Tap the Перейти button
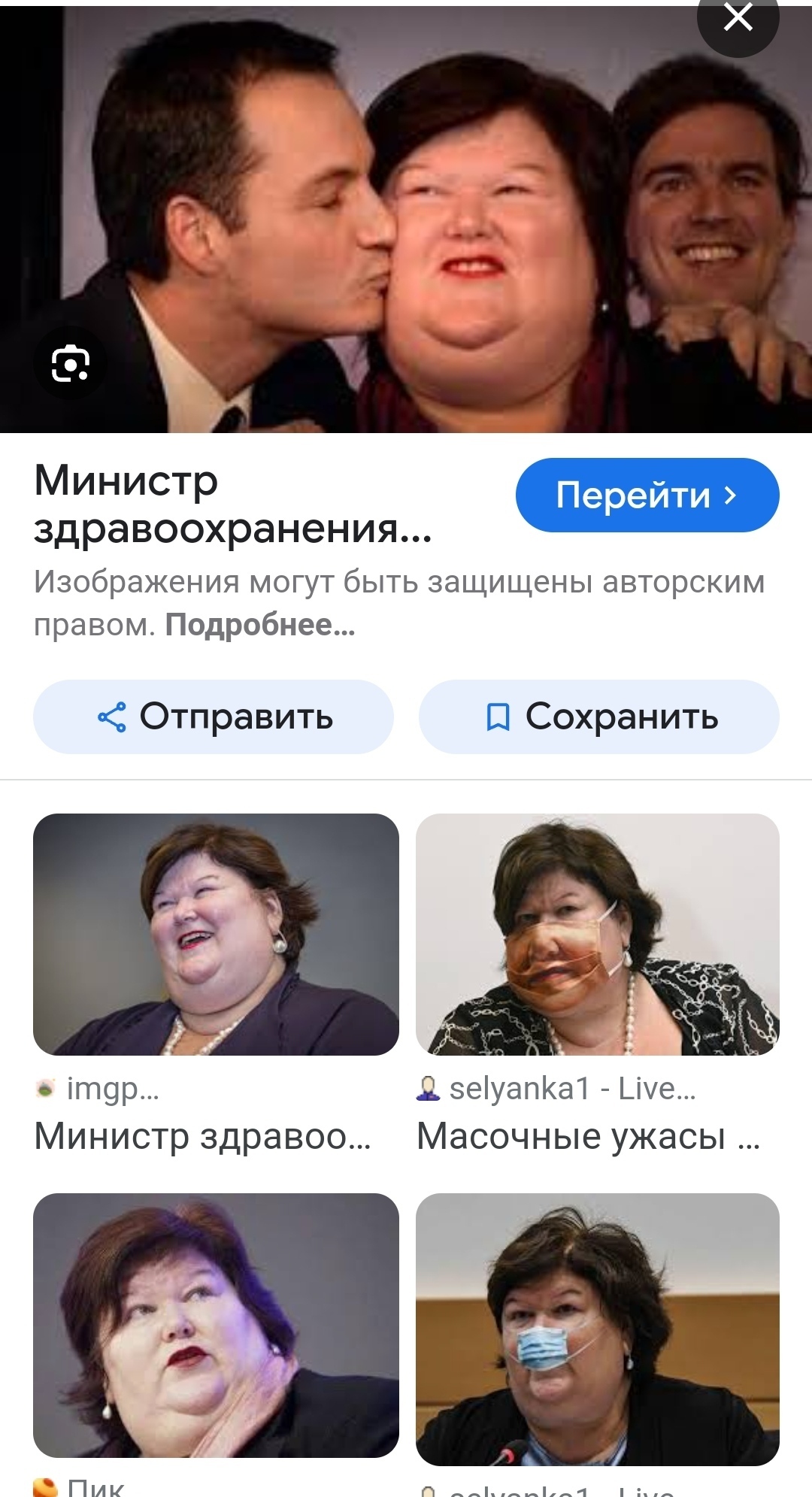 click(x=647, y=495)
